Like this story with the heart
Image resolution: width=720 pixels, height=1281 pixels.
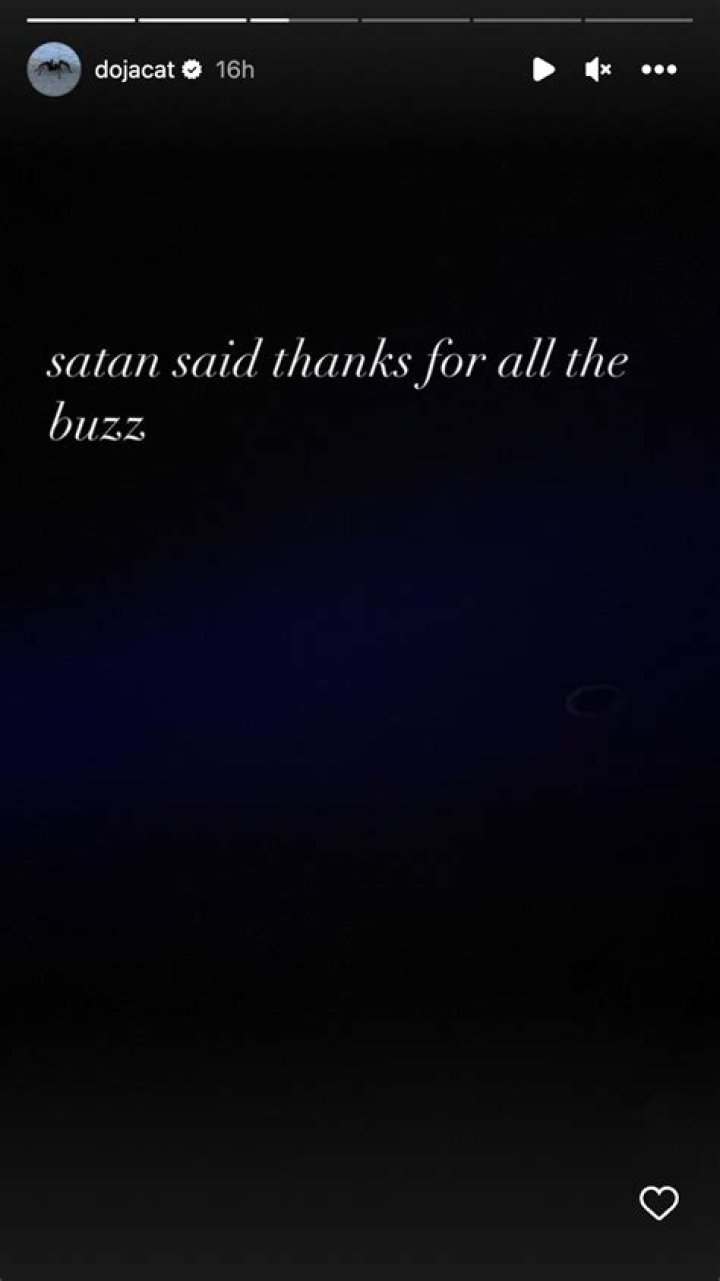coord(659,1203)
